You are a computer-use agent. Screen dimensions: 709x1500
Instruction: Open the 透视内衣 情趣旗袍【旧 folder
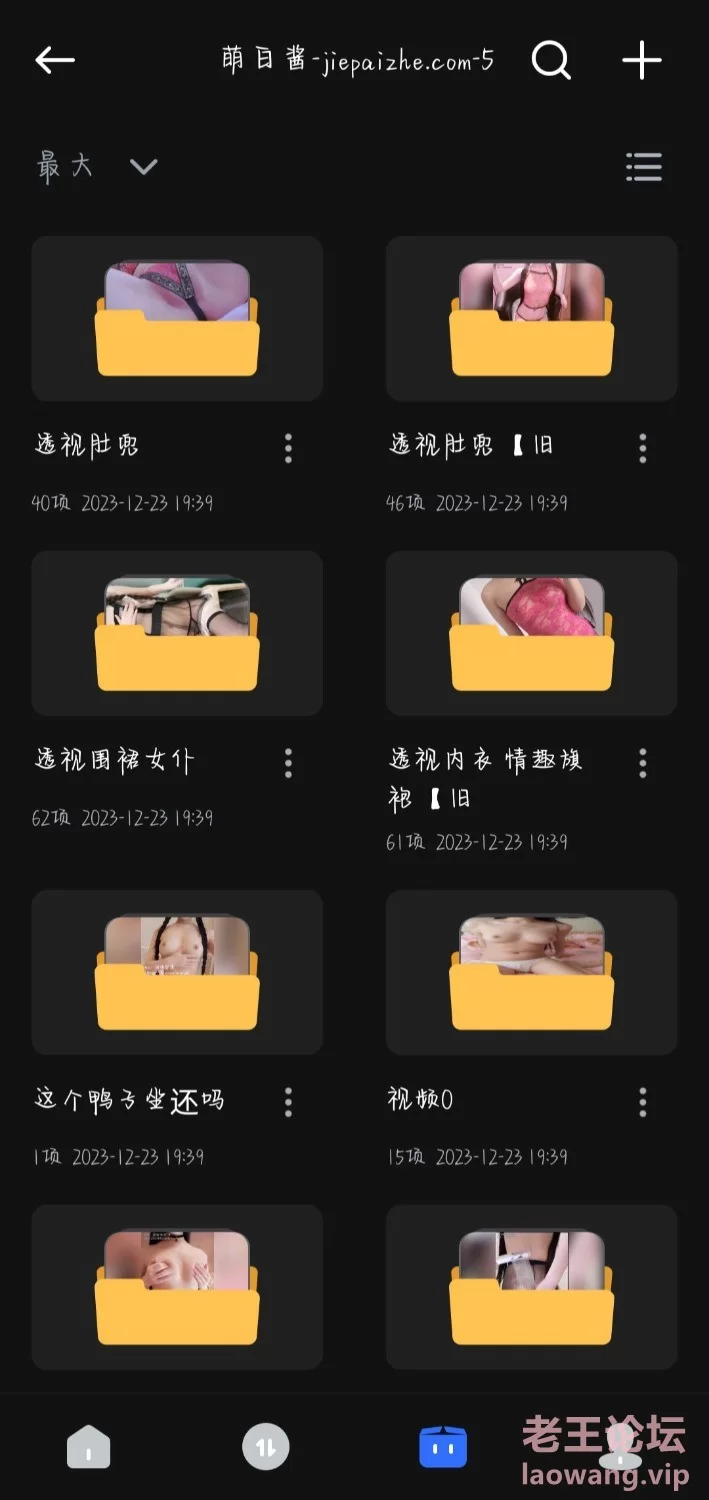pyautogui.click(x=531, y=633)
